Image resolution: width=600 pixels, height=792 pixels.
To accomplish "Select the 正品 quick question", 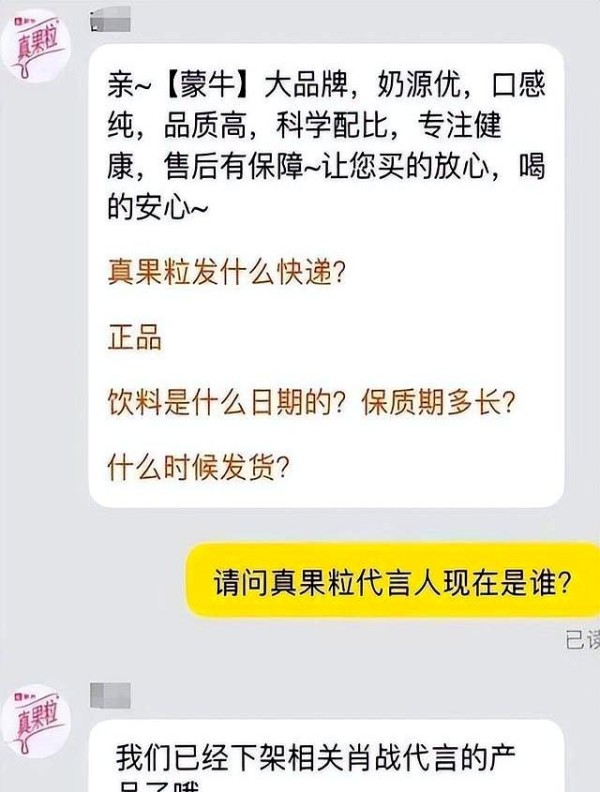I will click(x=135, y=337).
